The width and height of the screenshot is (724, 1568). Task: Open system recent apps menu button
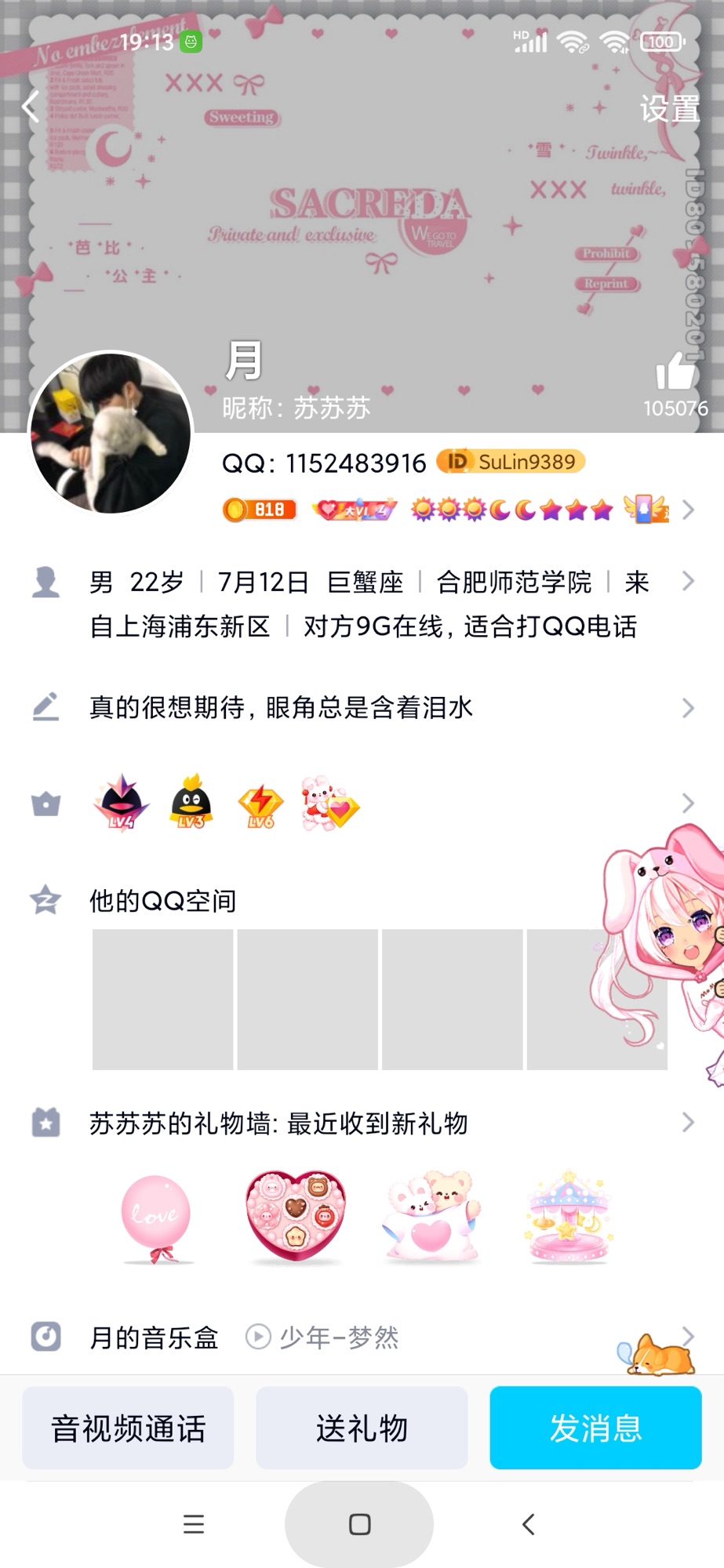click(x=194, y=1524)
